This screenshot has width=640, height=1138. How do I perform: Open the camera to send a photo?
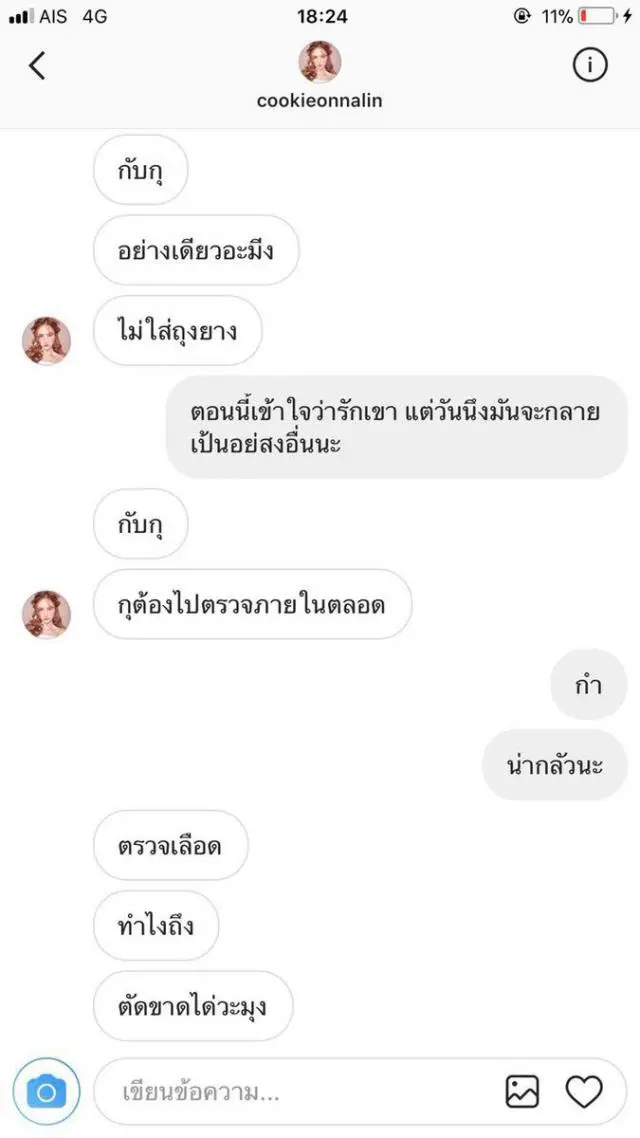tap(46, 1092)
